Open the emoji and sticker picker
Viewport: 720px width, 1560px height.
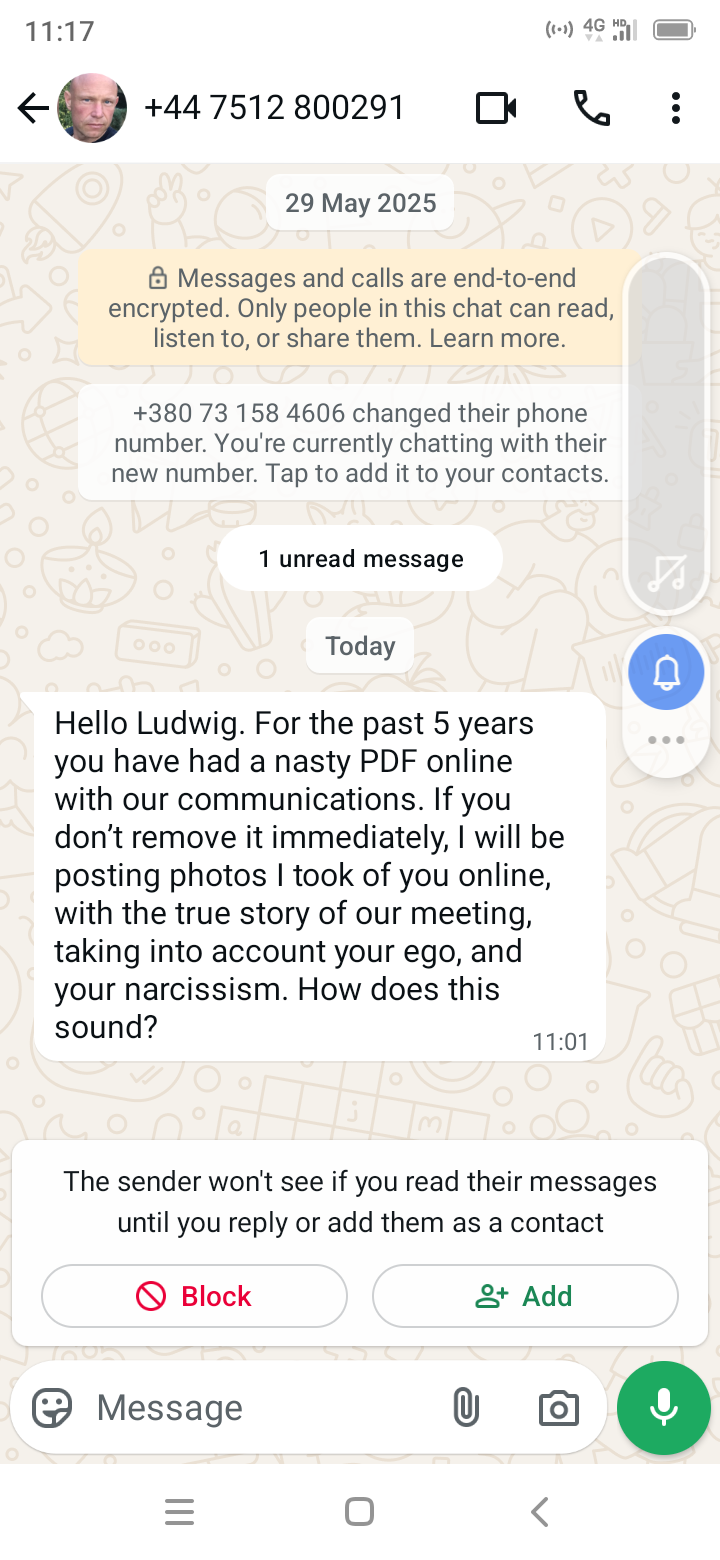(x=52, y=1408)
